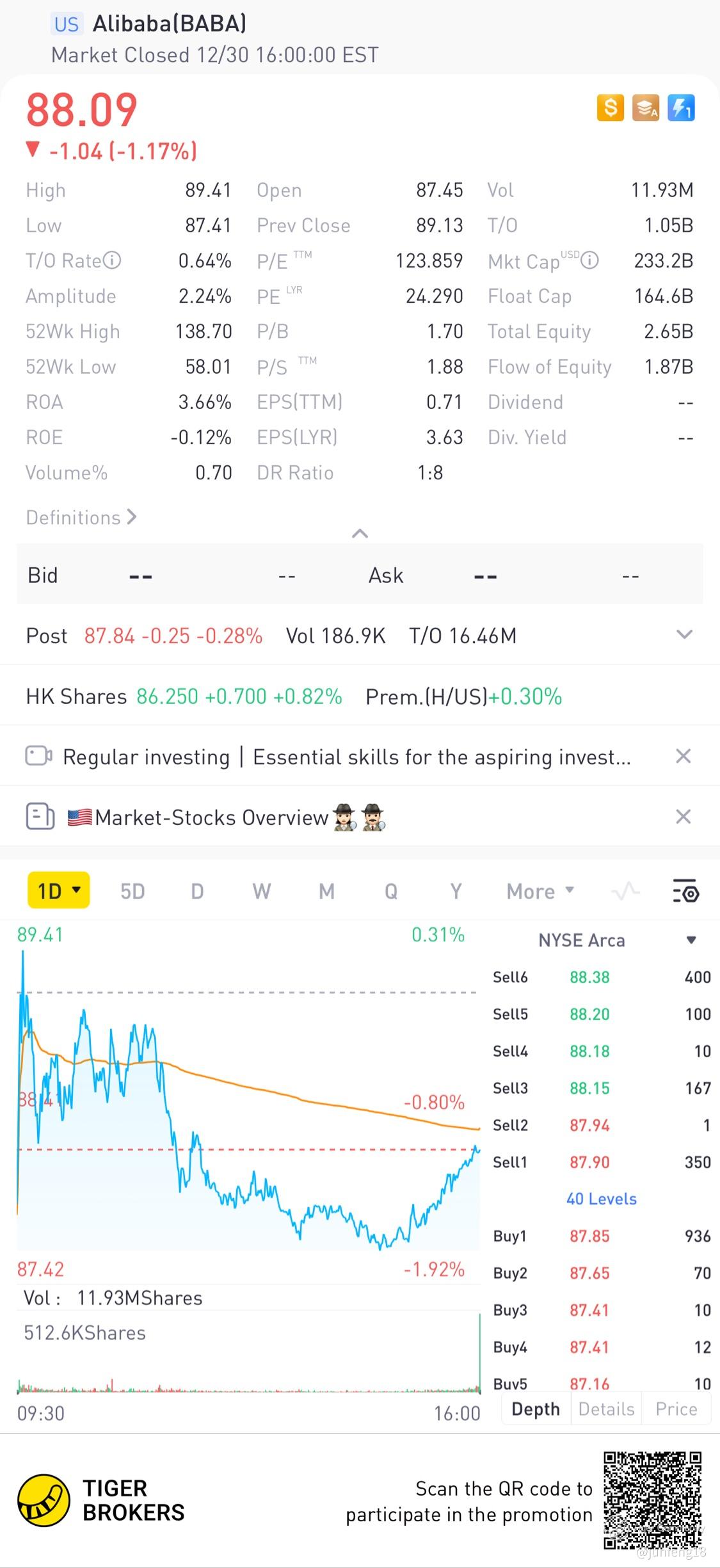Screen dimensions: 720x1568
Task: Open the dollar sign trade icon
Action: pyautogui.click(x=610, y=108)
